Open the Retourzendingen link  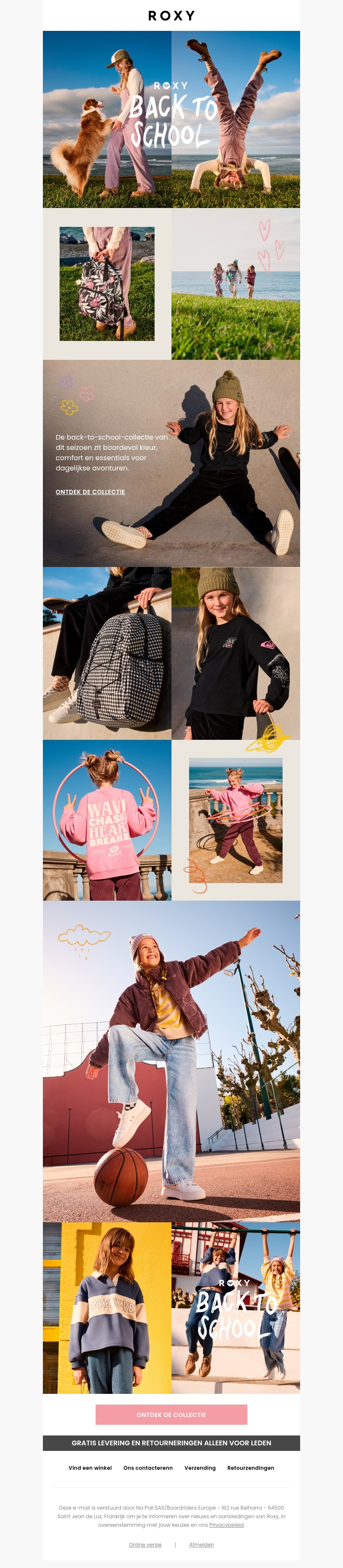coord(250,1468)
